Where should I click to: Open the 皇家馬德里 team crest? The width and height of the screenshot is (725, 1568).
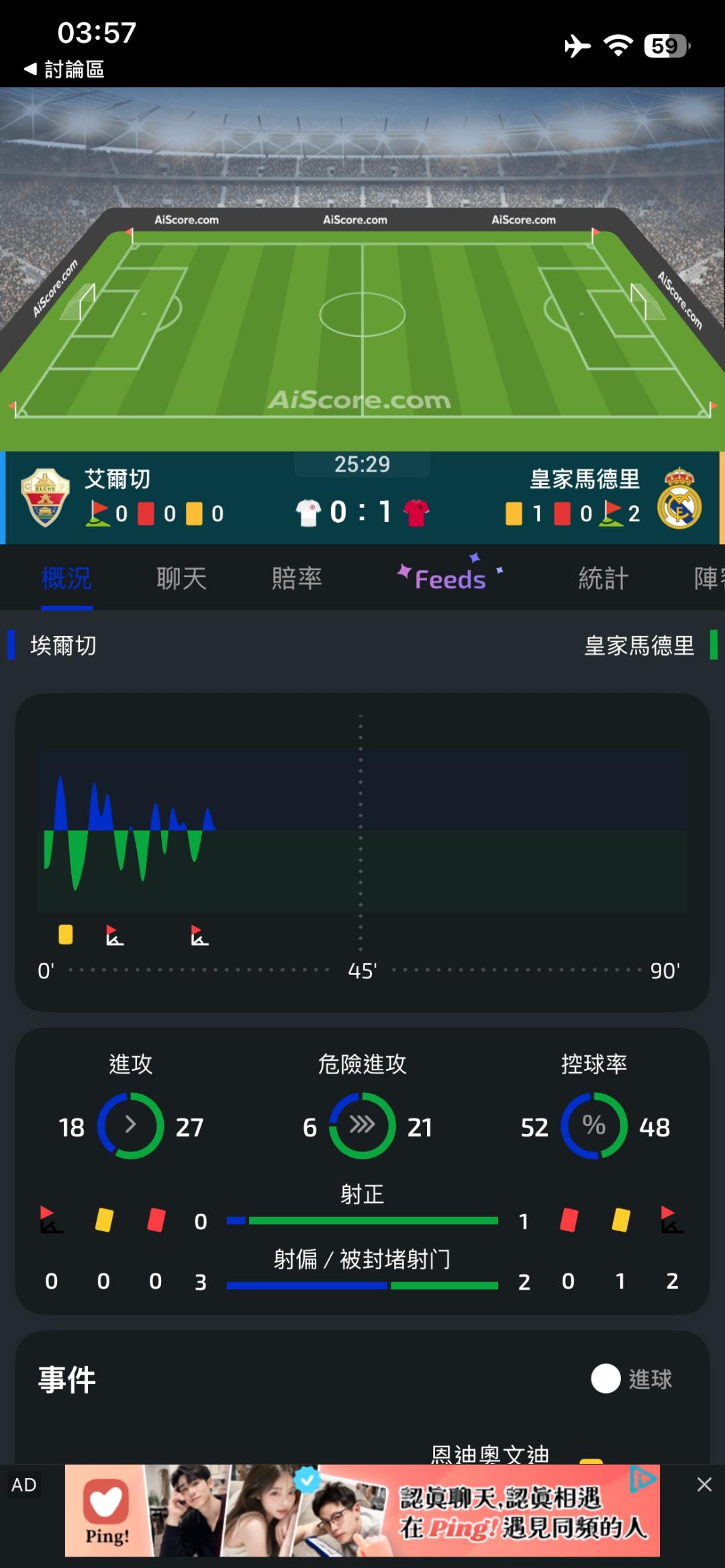[679, 498]
